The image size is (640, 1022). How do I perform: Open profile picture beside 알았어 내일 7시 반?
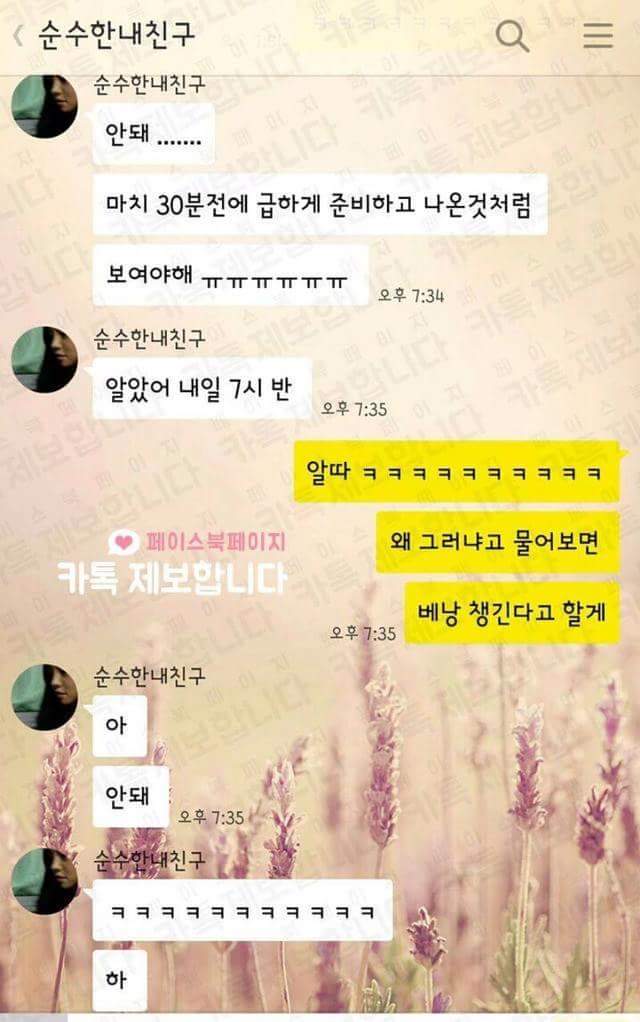point(44,360)
